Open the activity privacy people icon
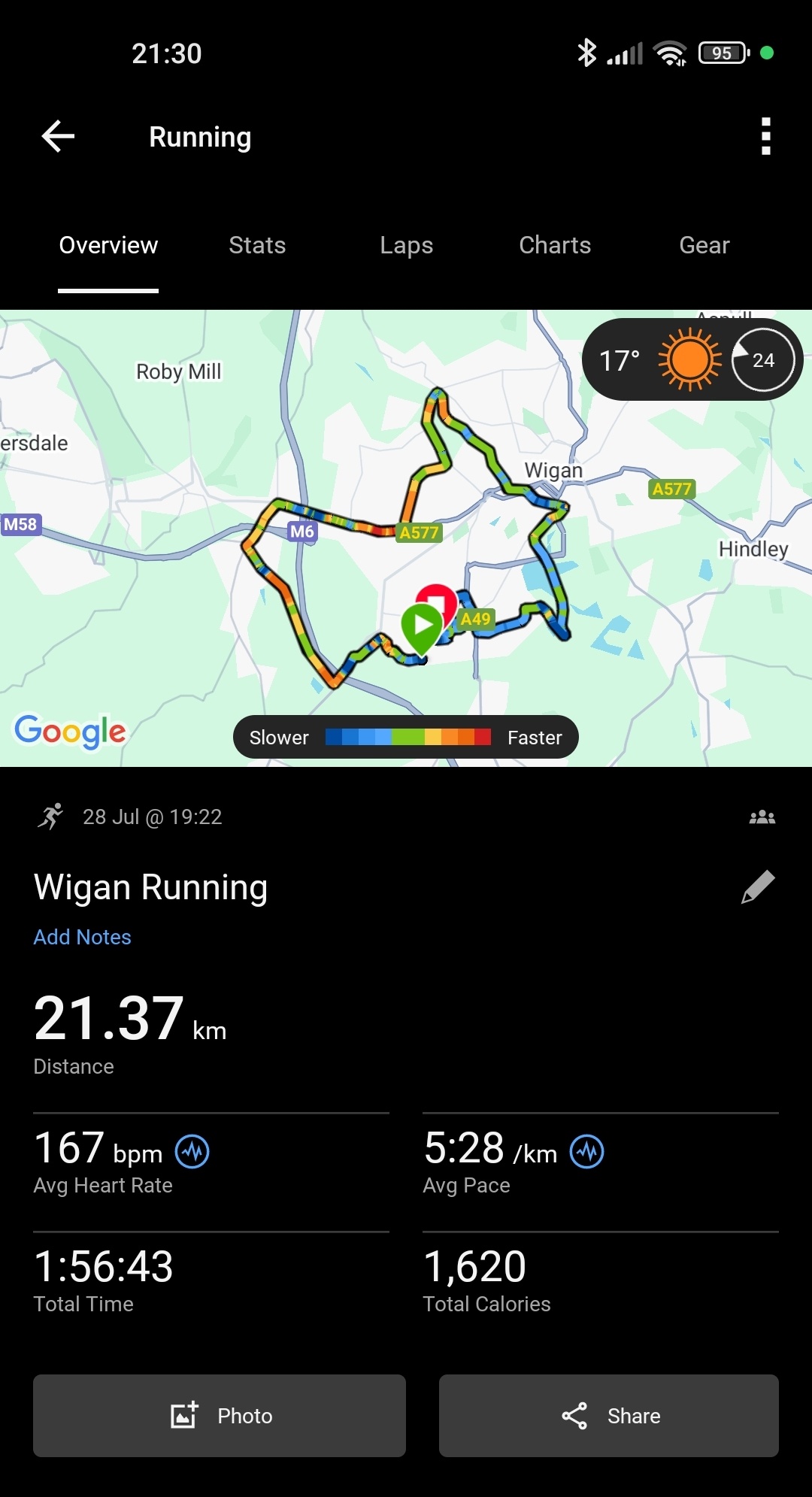This screenshot has width=812, height=1497. pos(762,817)
